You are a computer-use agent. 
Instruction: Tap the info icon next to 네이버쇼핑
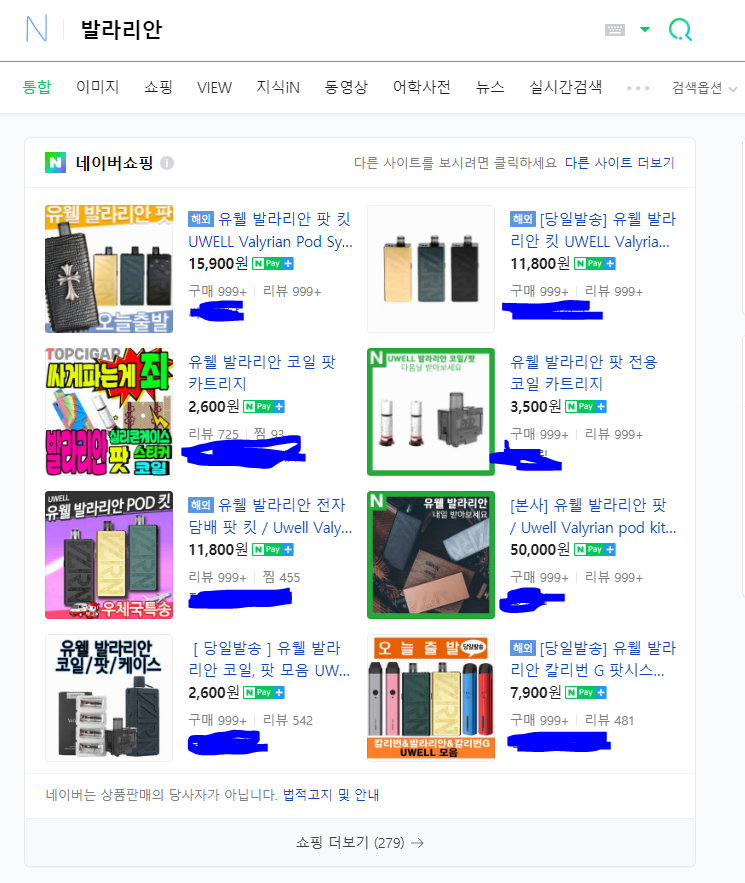[167, 163]
